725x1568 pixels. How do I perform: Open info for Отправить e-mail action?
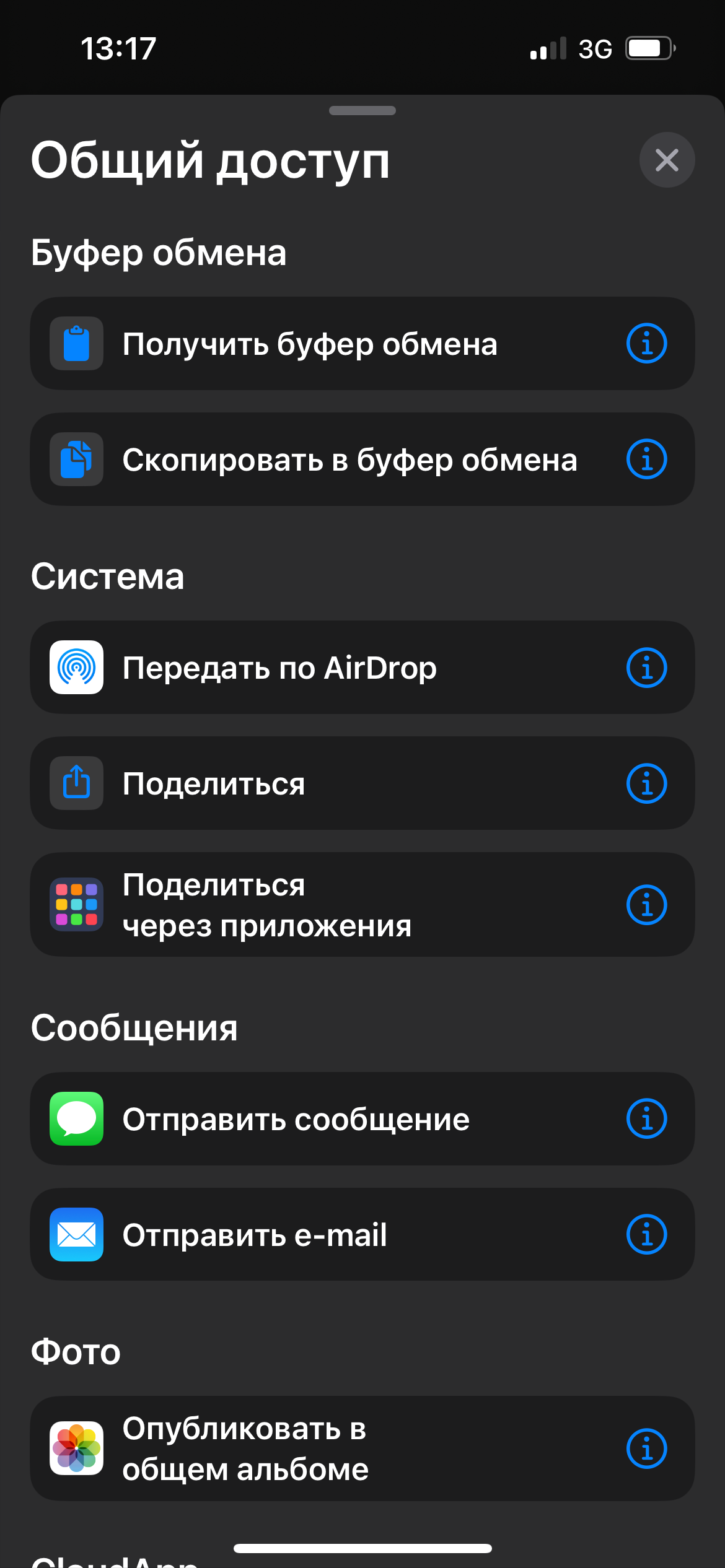[x=646, y=1234]
